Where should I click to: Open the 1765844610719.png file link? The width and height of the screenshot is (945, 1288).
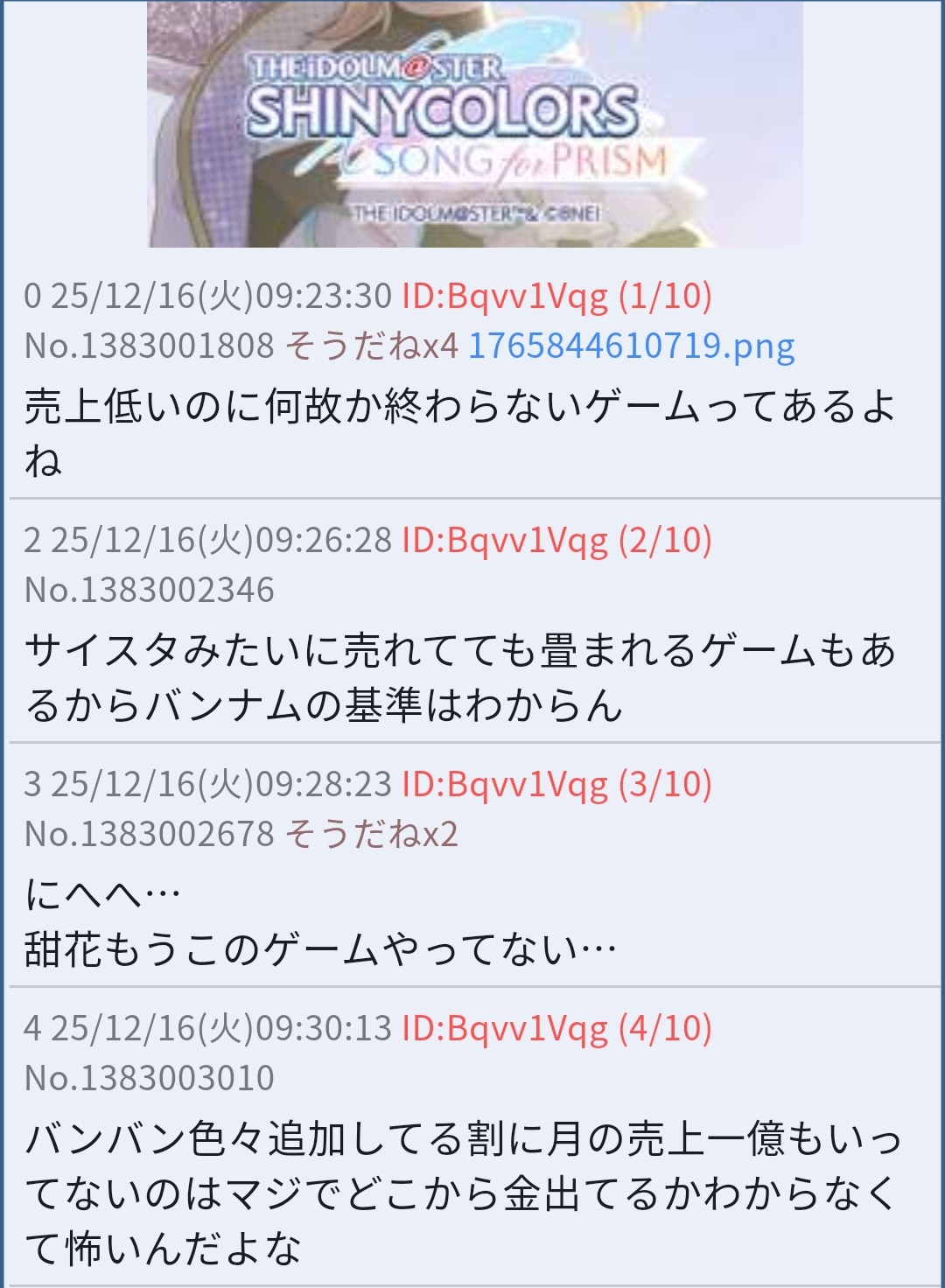click(631, 346)
